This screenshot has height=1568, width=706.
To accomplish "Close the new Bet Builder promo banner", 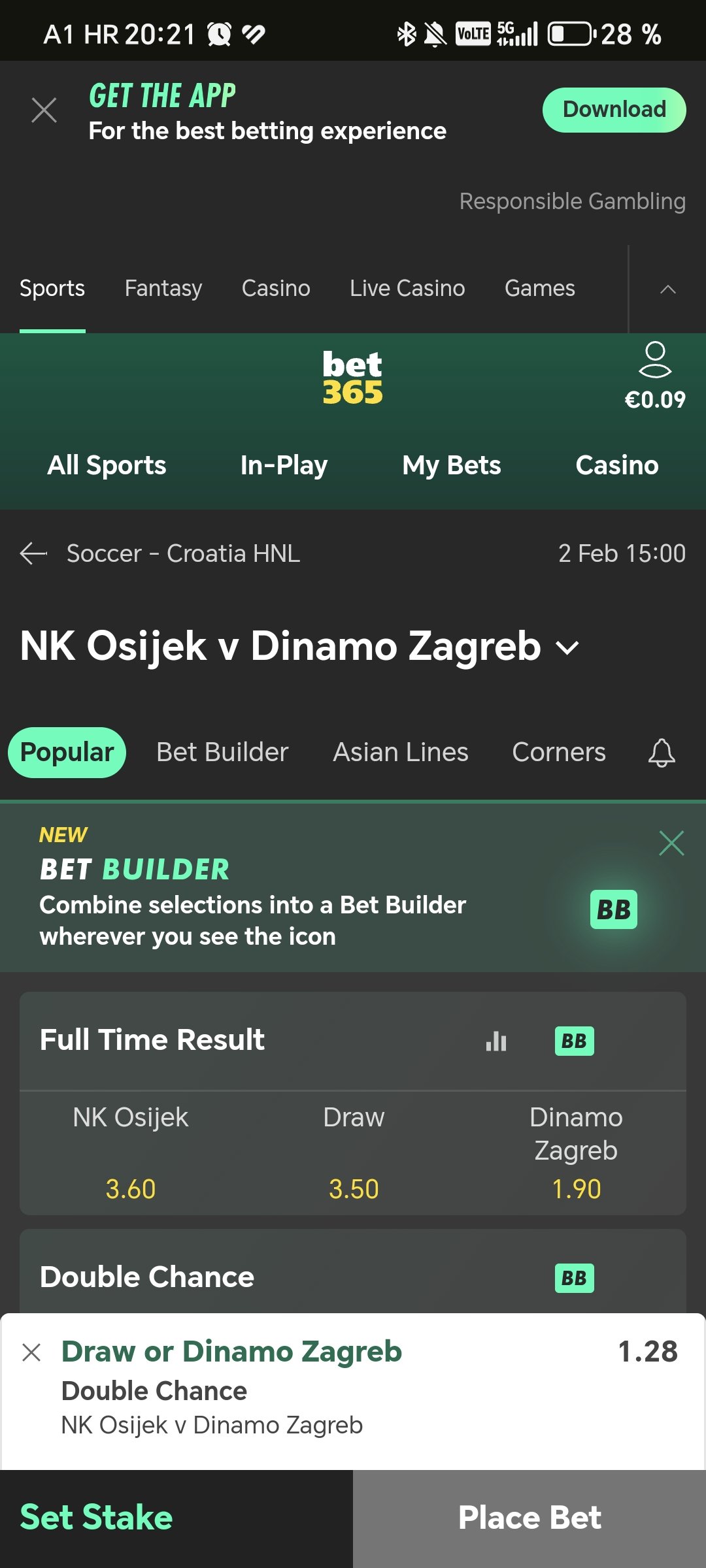I will (x=671, y=843).
